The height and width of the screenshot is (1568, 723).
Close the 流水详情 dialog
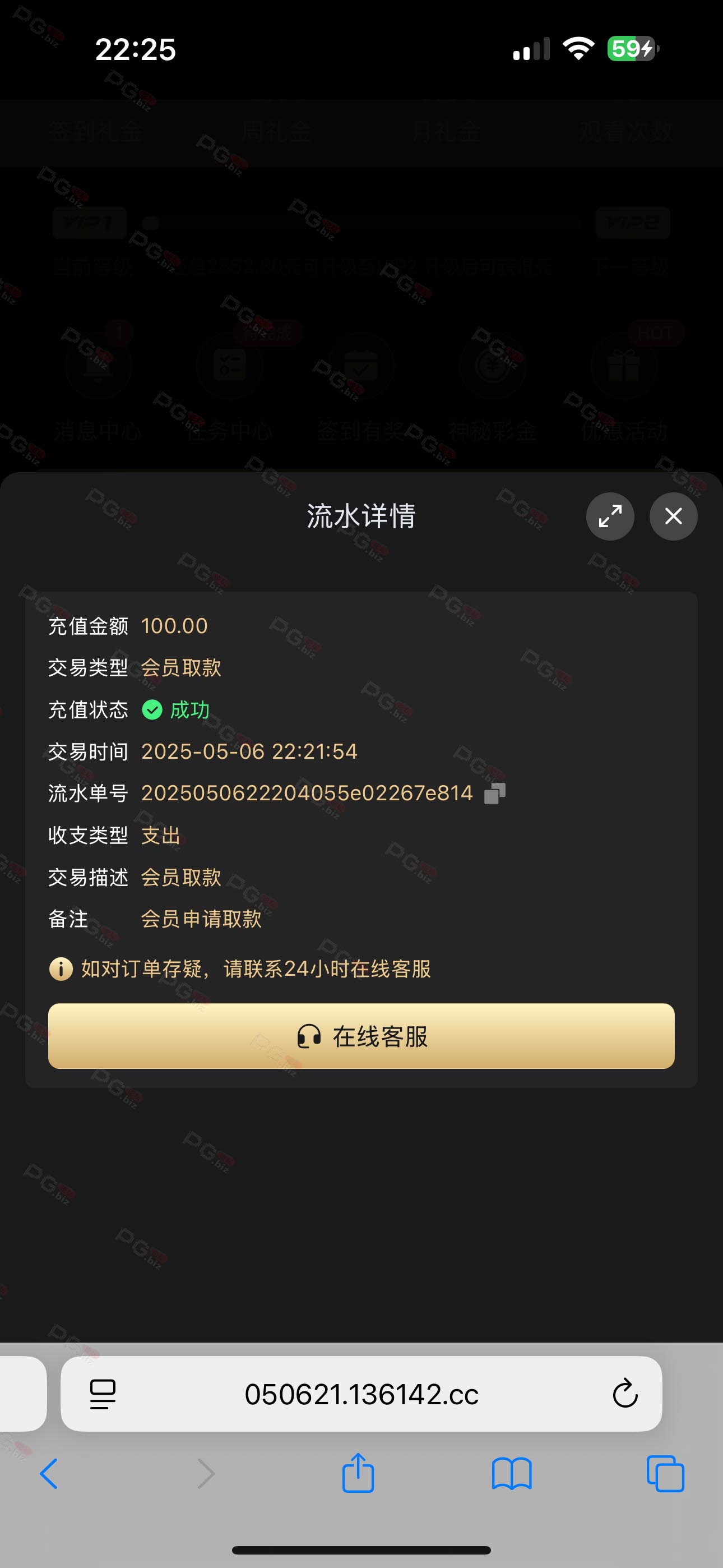[673, 516]
